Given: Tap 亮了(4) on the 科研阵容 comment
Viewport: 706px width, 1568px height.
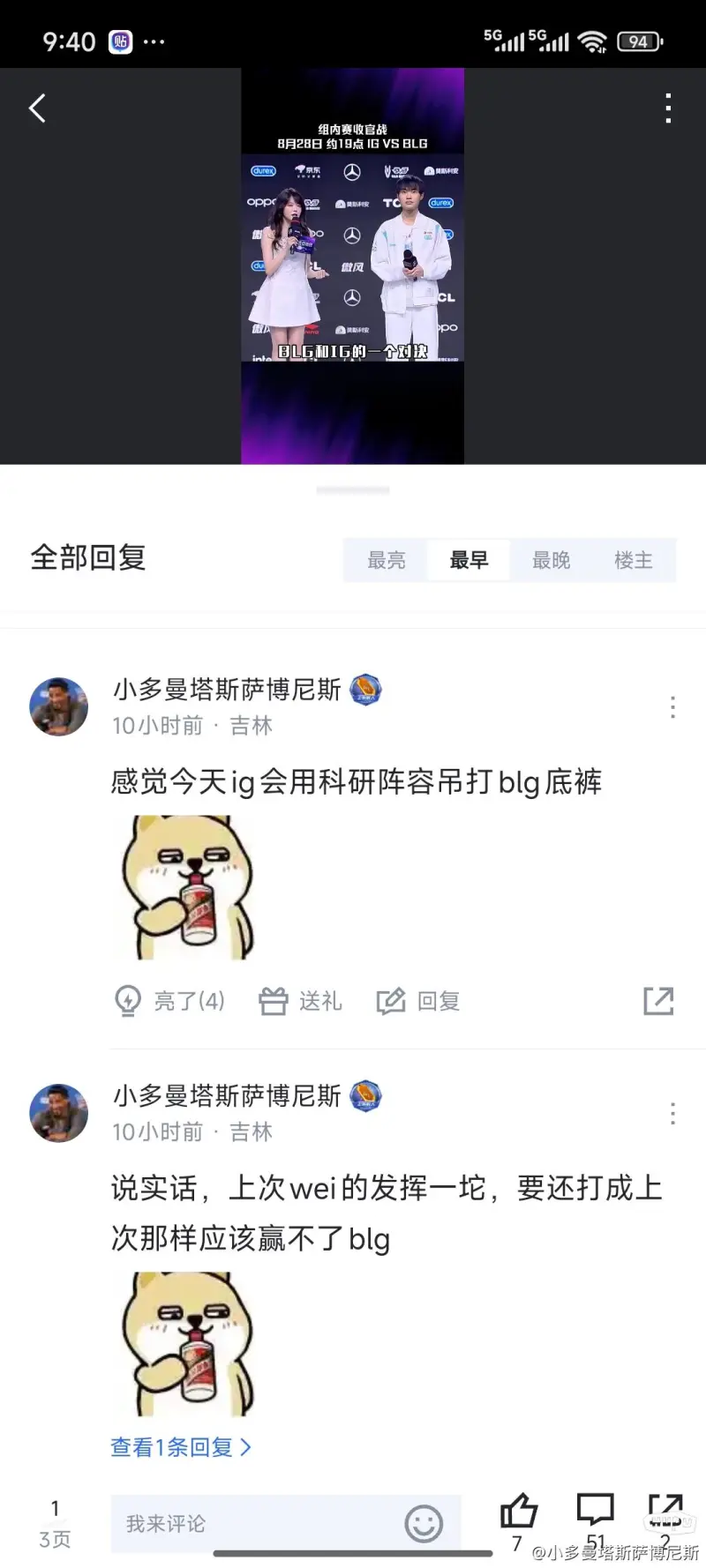Looking at the screenshot, I should [170, 1001].
